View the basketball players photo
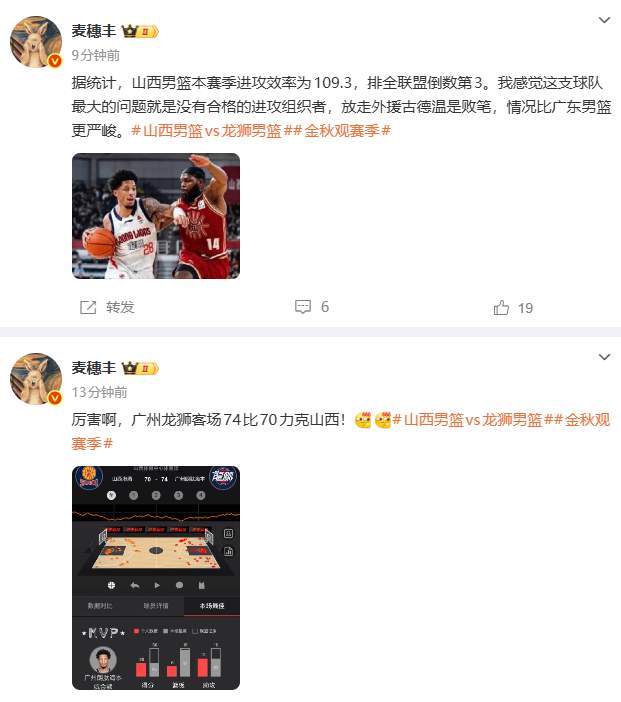621x702 pixels. (x=156, y=216)
